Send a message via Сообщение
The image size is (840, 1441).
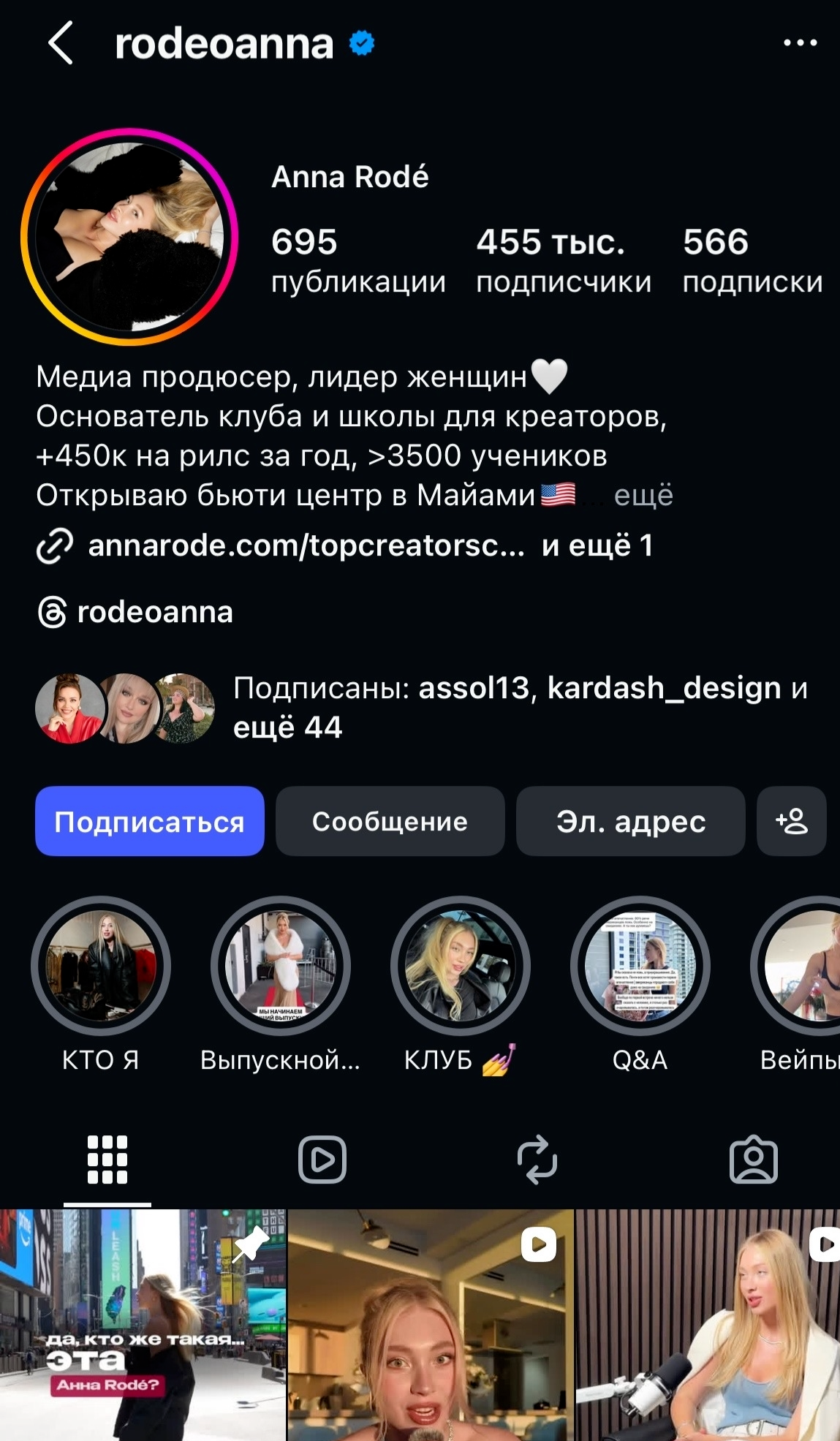(x=390, y=821)
